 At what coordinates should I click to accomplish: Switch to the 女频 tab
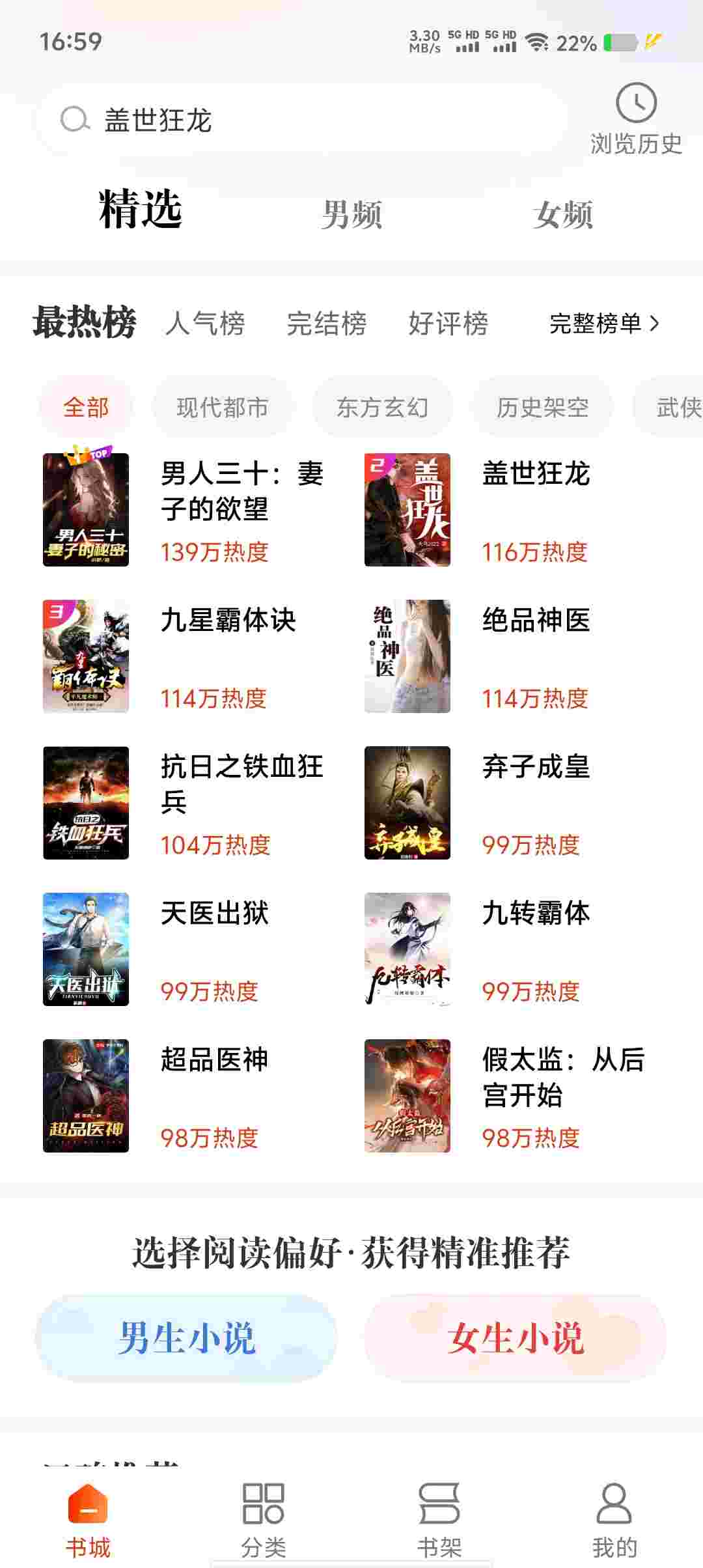pos(563,214)
